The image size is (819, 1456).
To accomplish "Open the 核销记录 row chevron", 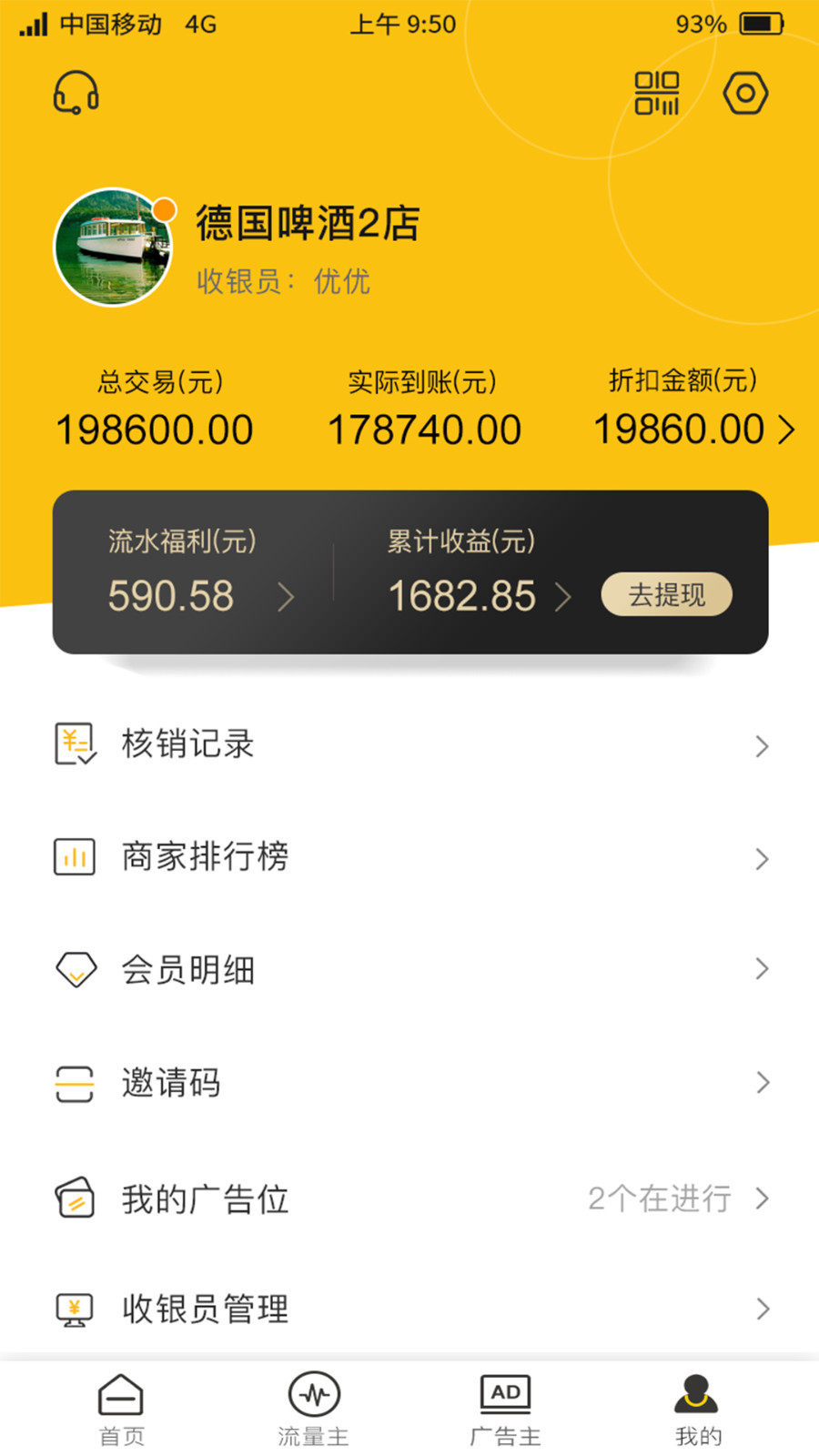I will pyautogui.click(x=763, y=745).
